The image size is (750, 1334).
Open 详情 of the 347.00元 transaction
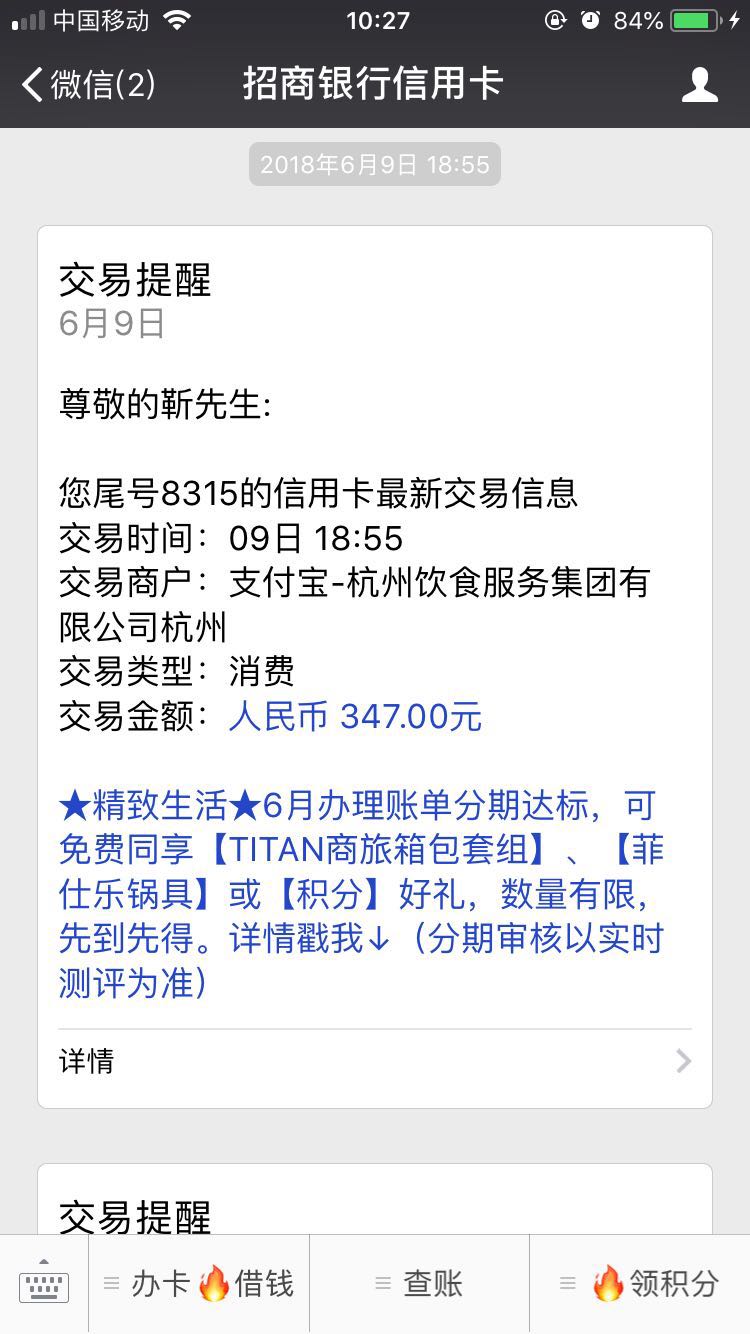[x=375, y=1061]
